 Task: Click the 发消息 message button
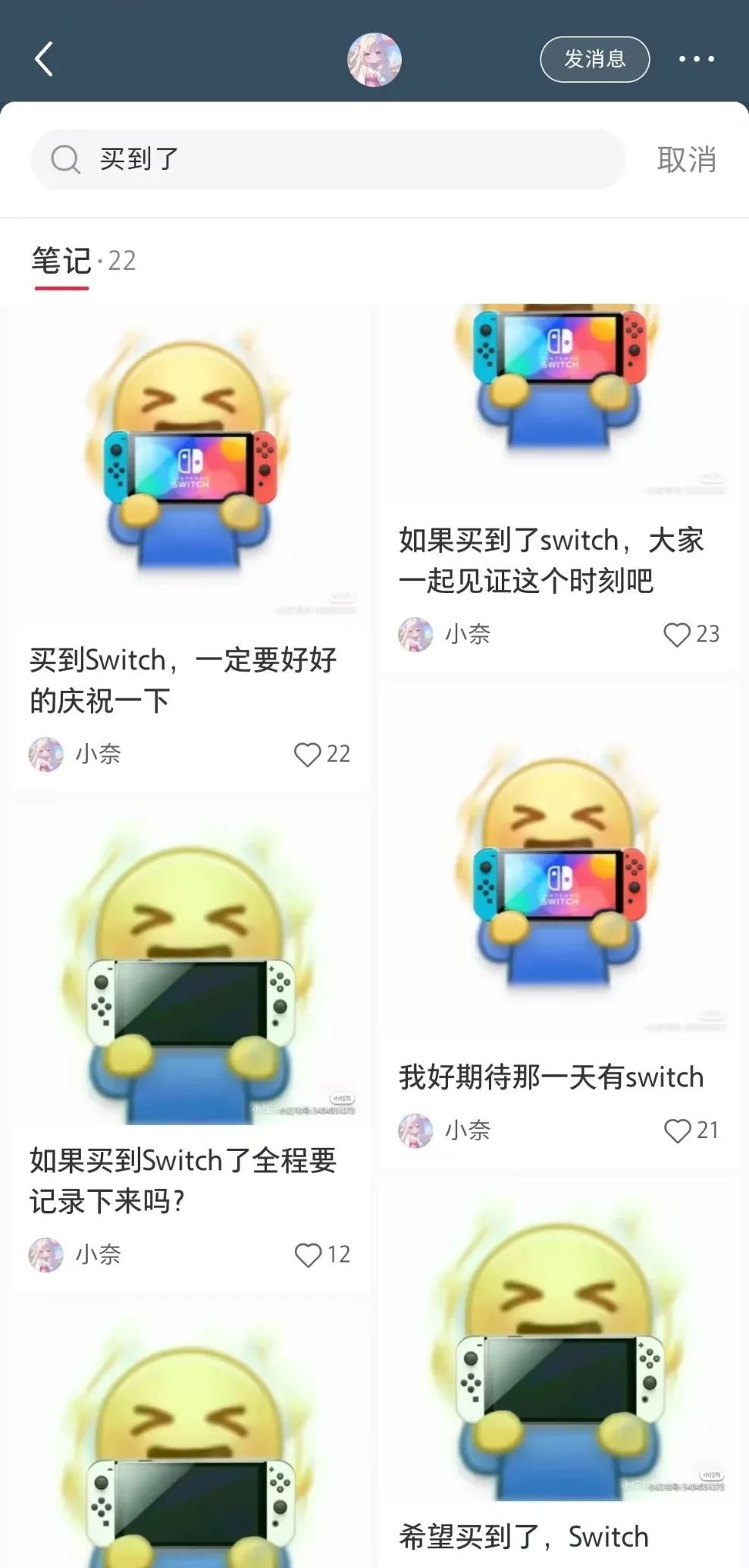pyautogui.click(x=594, y=58)
